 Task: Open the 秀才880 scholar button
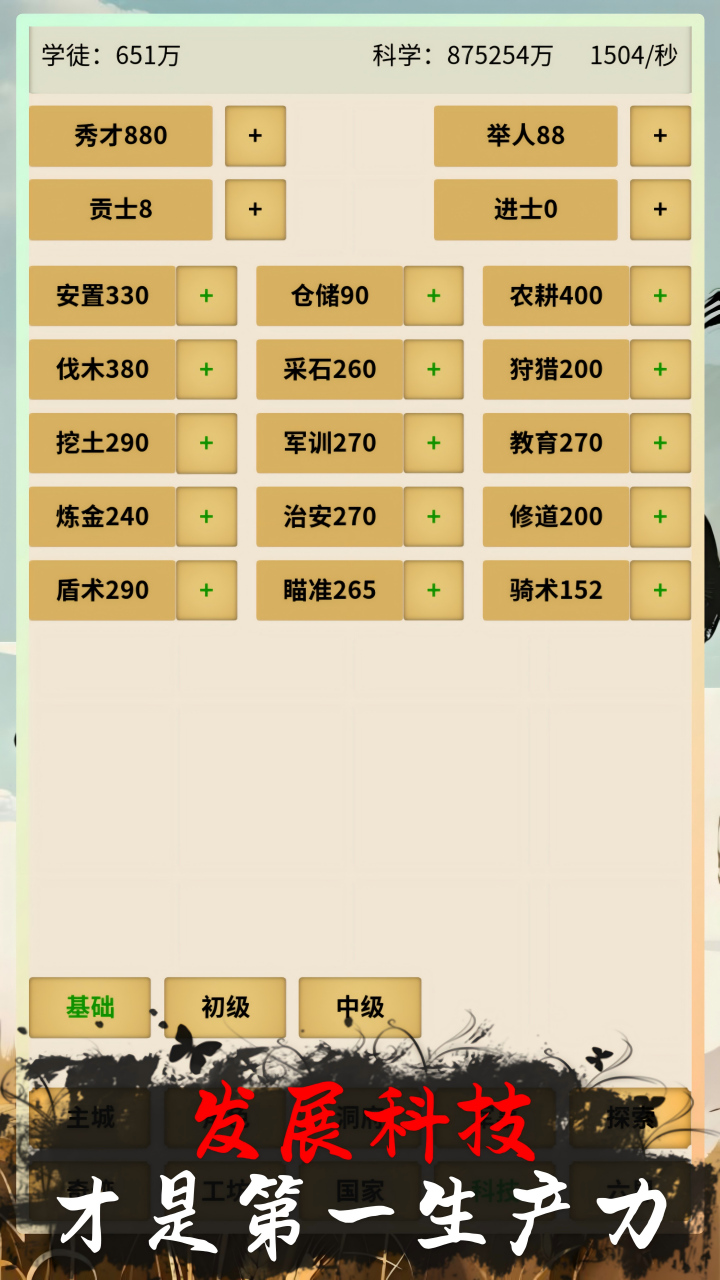[120, 136]
